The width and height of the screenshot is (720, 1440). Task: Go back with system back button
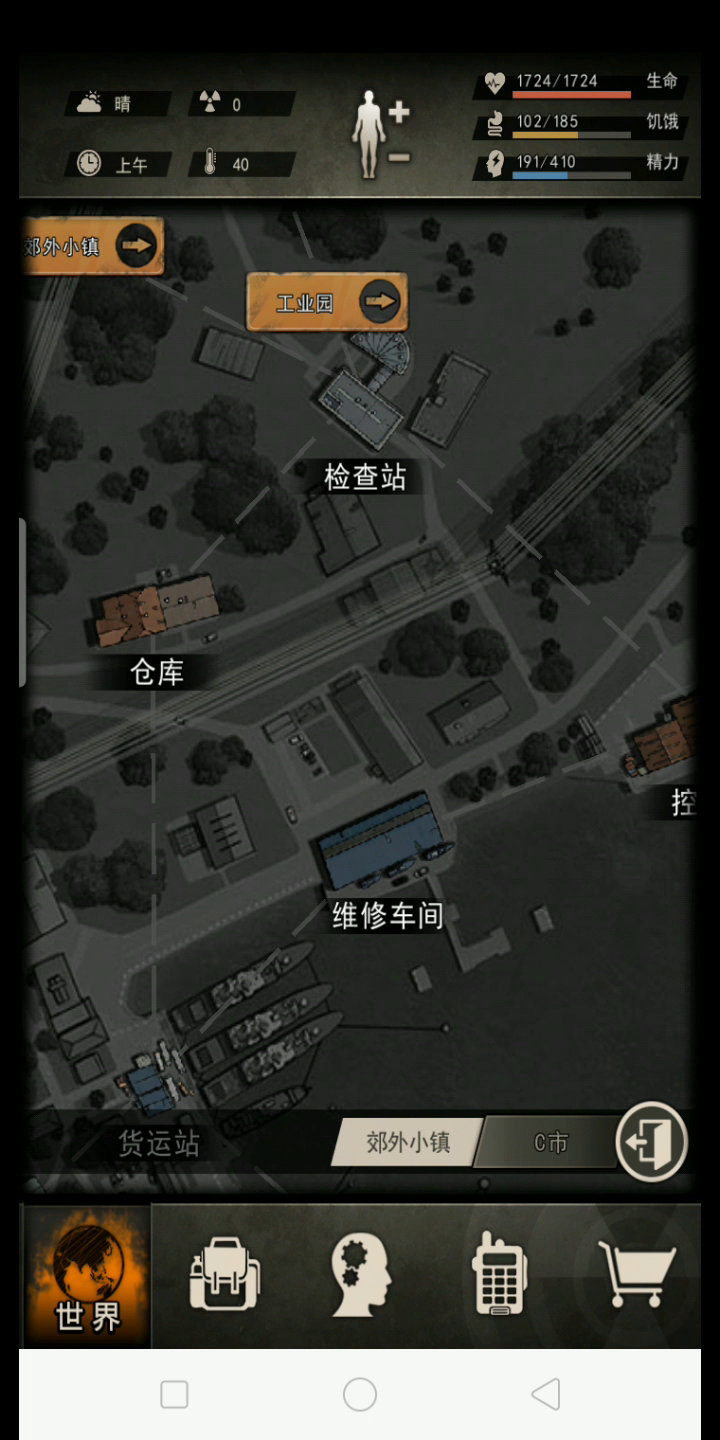(x=546, y=1394)
